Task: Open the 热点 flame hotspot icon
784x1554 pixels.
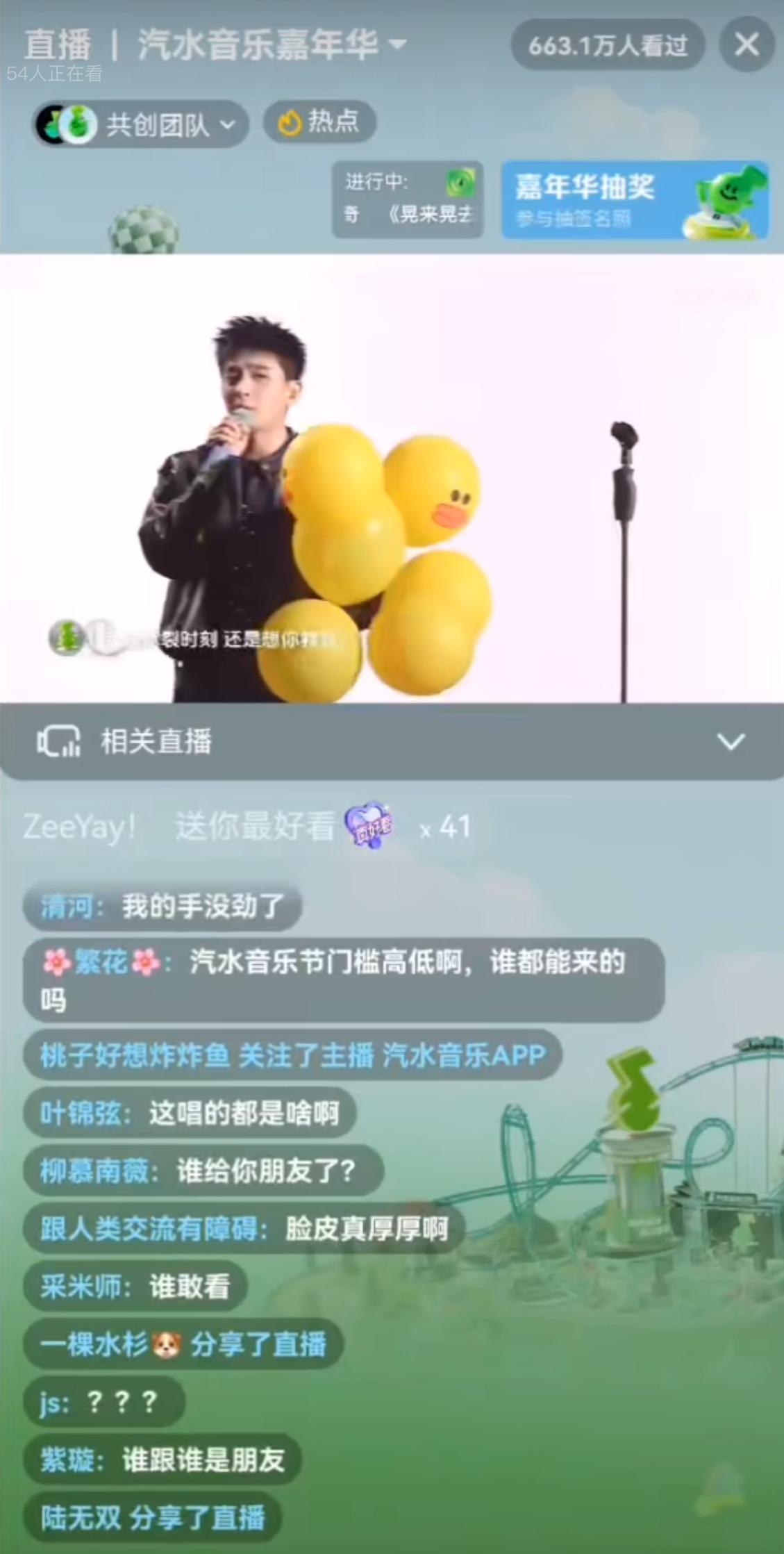Action: pos(290,122)
